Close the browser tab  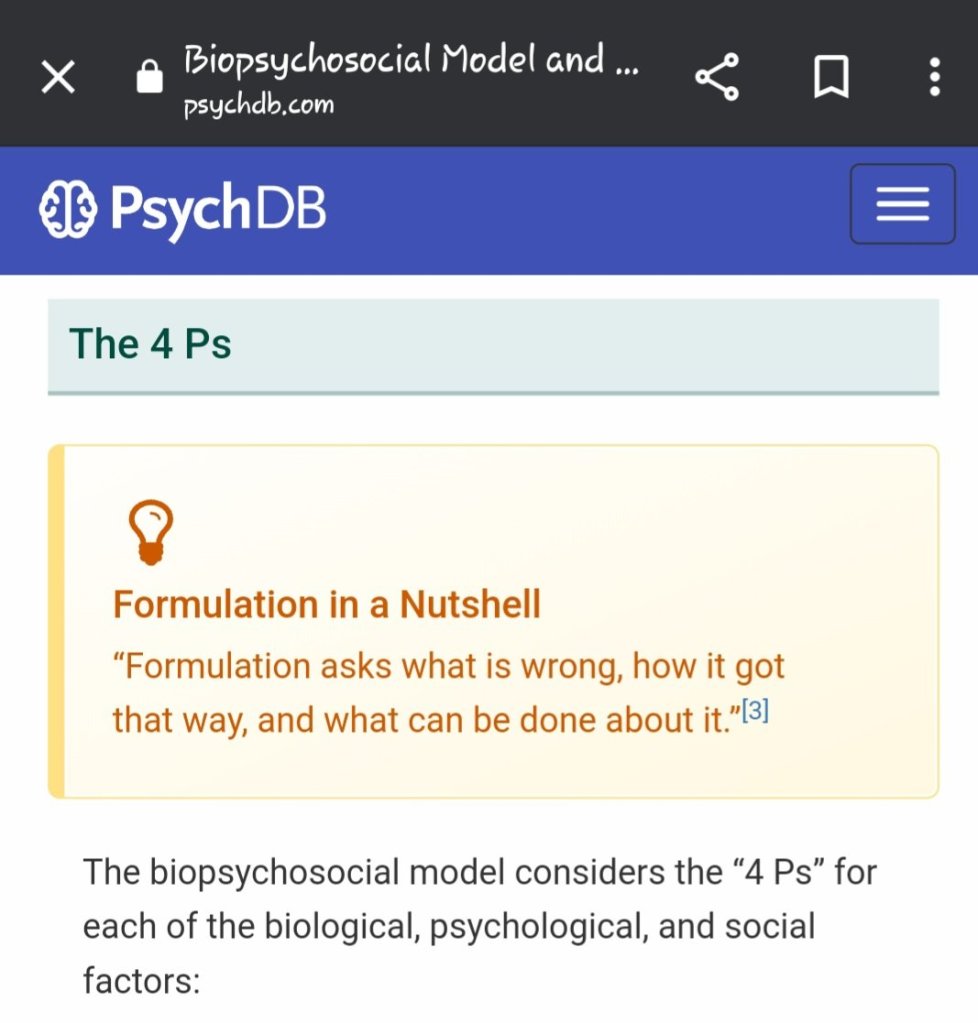pos(58,77)
